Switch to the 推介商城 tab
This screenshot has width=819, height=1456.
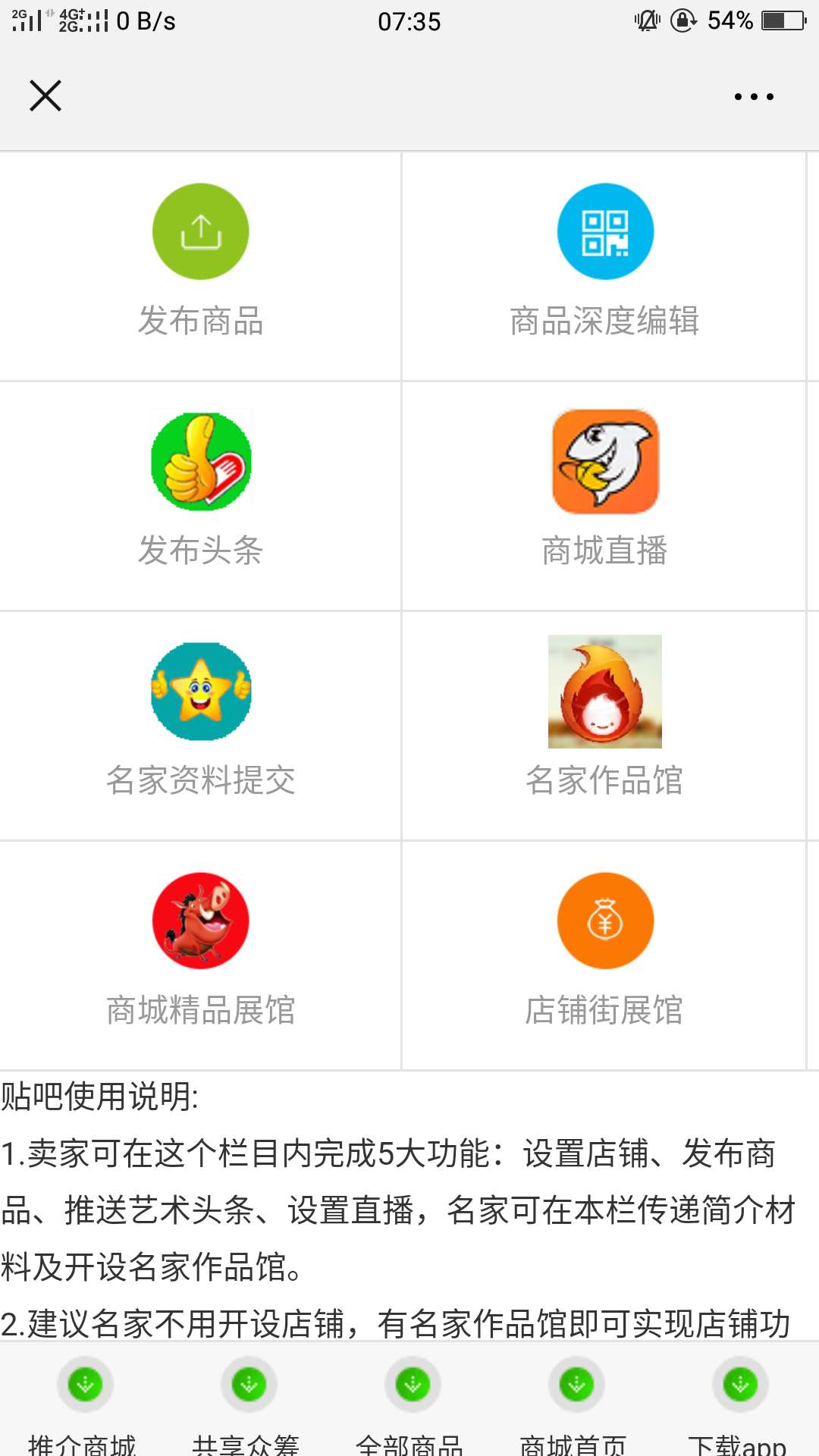coord(85,1403)
